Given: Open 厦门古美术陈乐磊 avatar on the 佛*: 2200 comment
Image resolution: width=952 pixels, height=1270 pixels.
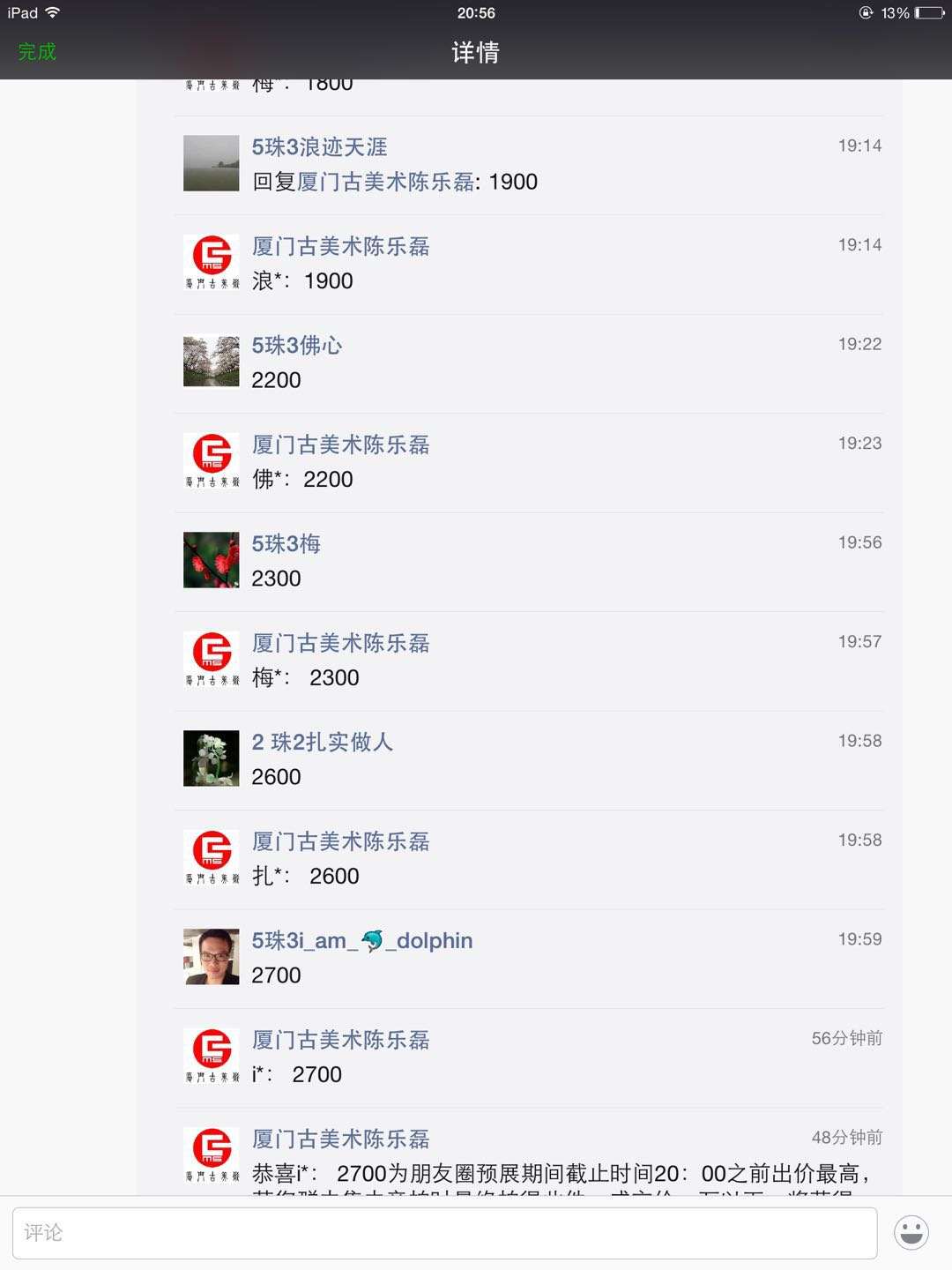Looking at the screenshot, I should 212,460.
